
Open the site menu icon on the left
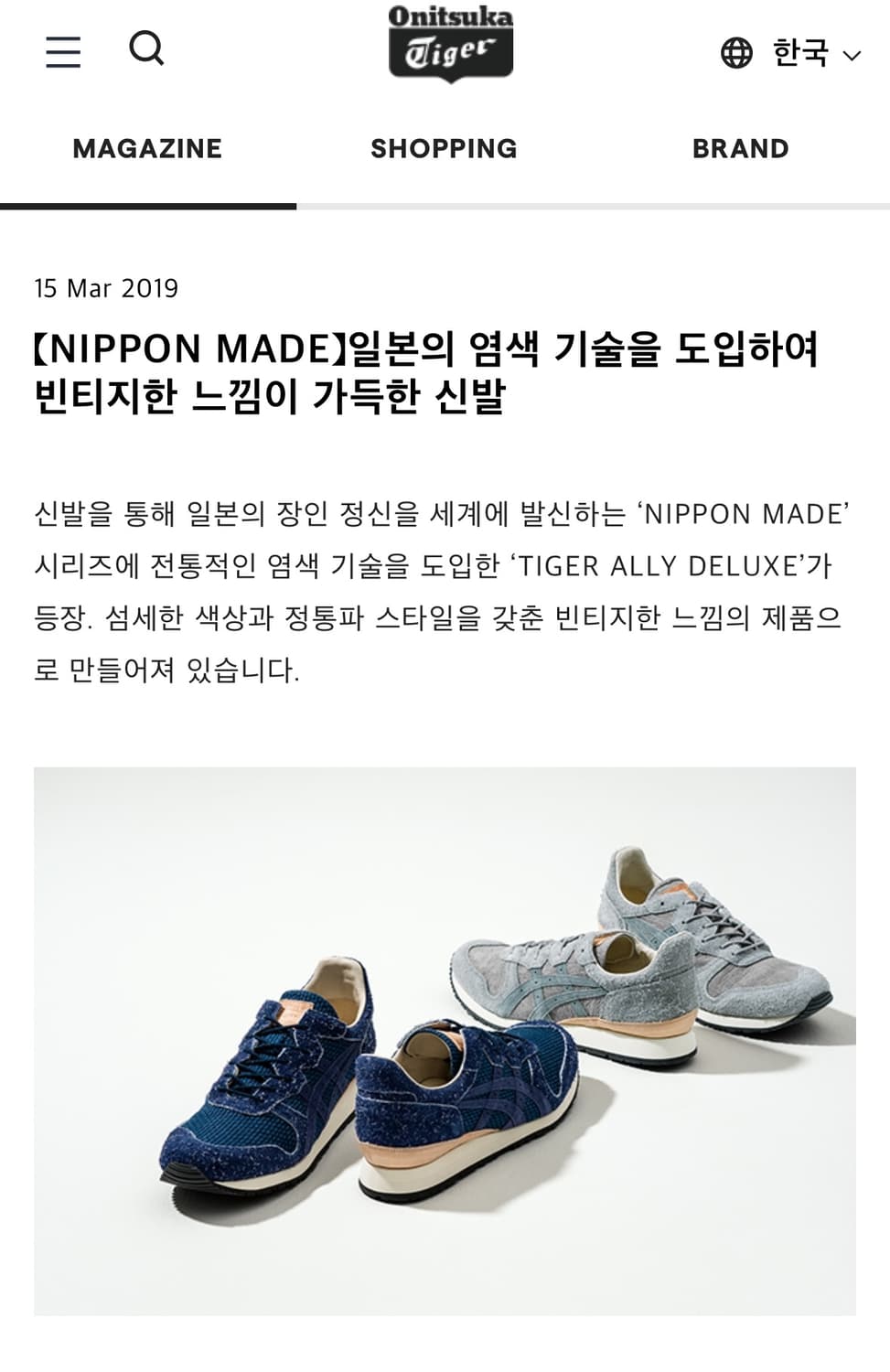click(x=61, y=53)
